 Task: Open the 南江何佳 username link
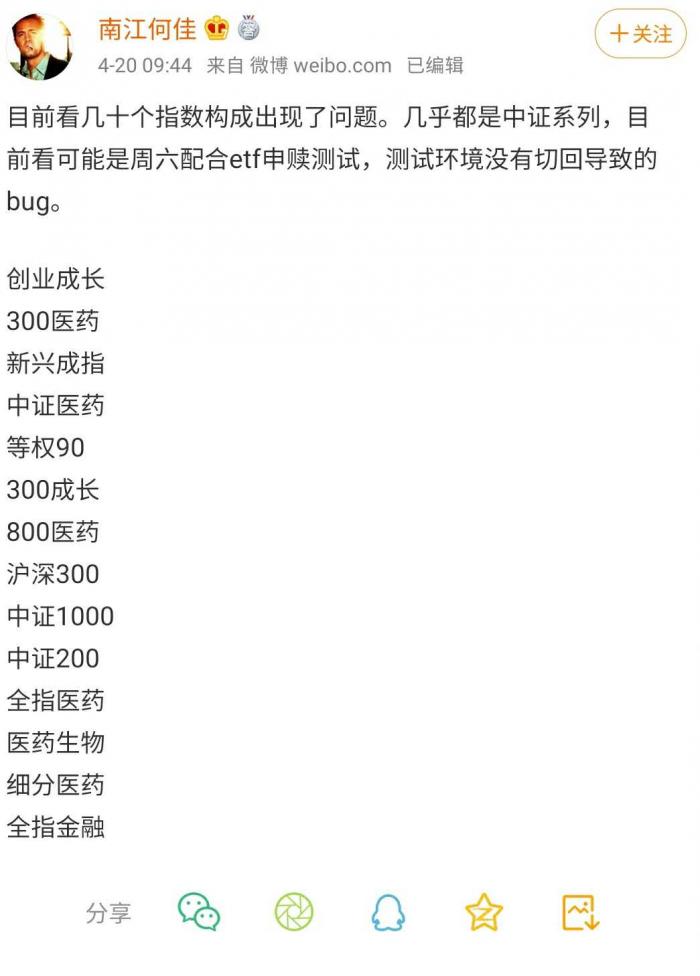148,29
